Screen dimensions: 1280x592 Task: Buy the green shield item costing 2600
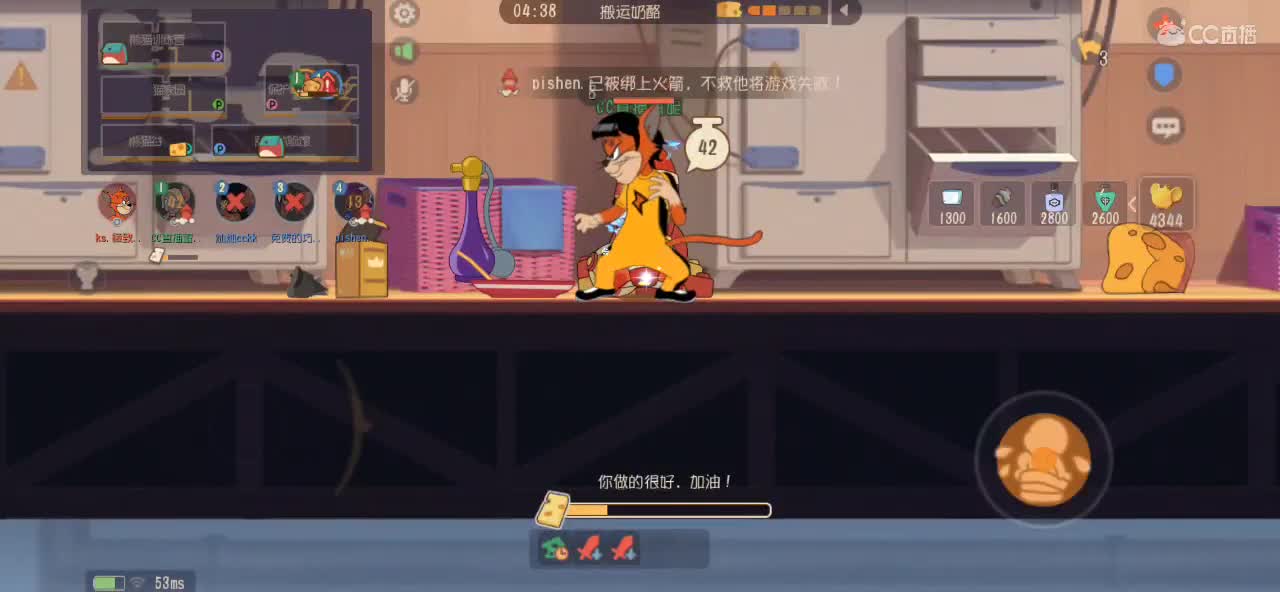coord(1105,204)
